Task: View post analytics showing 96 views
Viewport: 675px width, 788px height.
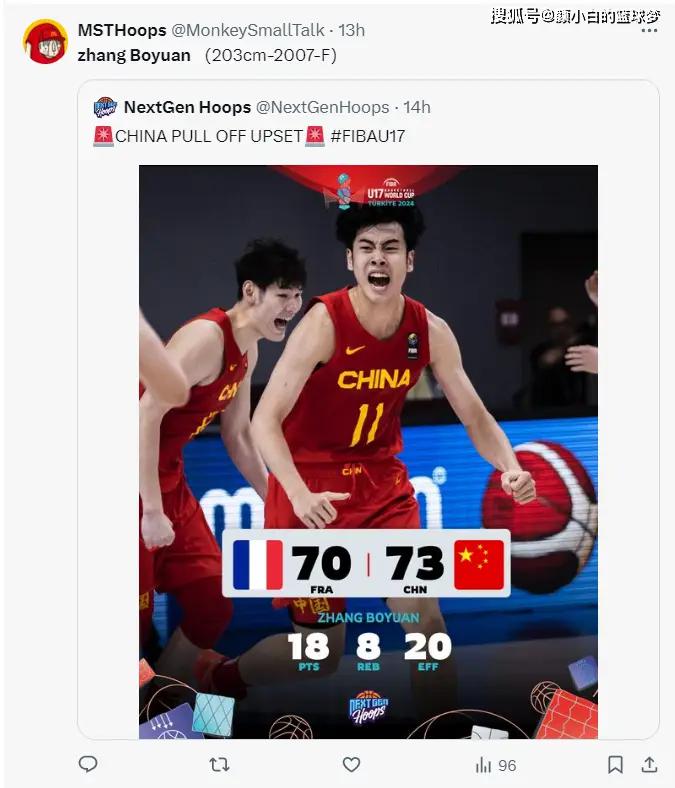Action: pyautogui.click(x=495, y=764)
